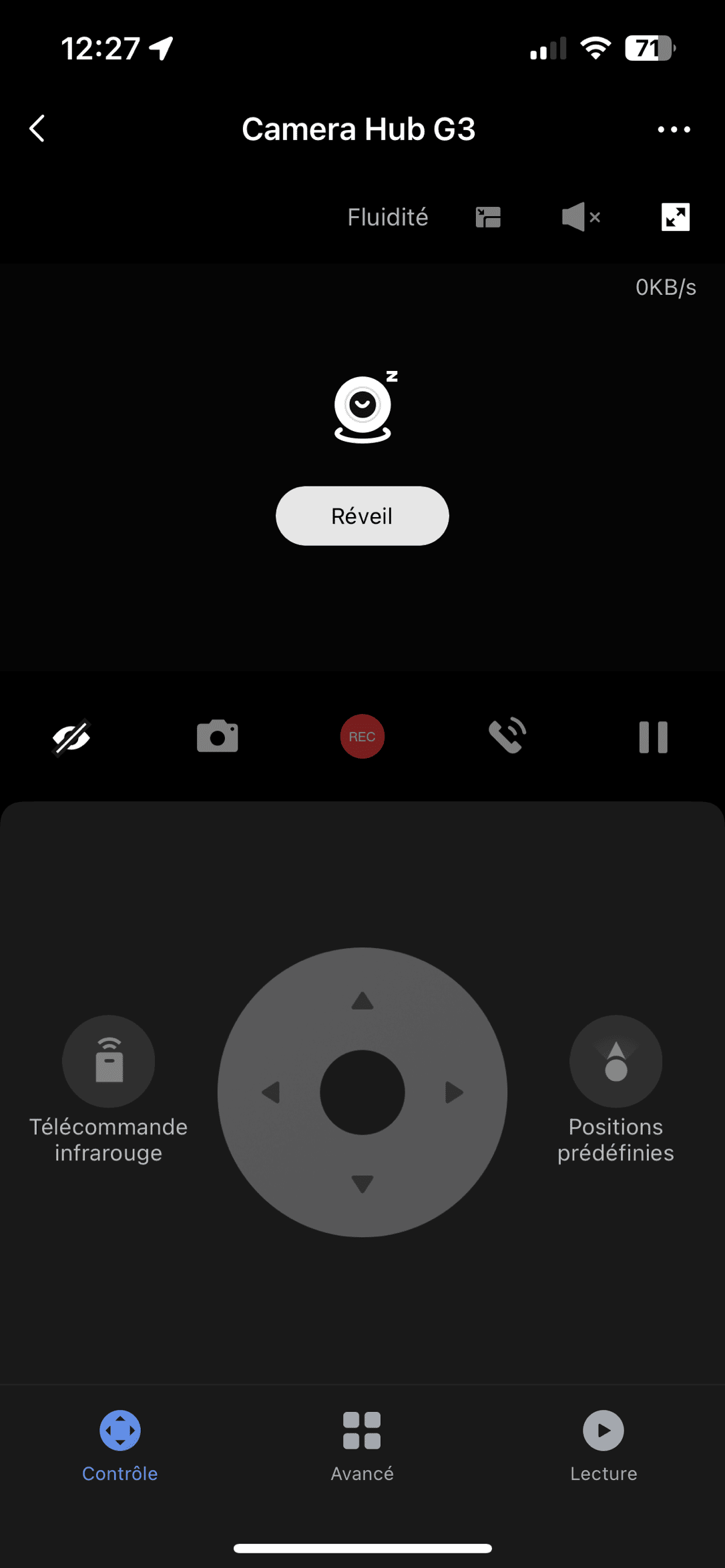Pan the camera up with the arrow
The image size is (725, 1568).
click(362, 1000)
